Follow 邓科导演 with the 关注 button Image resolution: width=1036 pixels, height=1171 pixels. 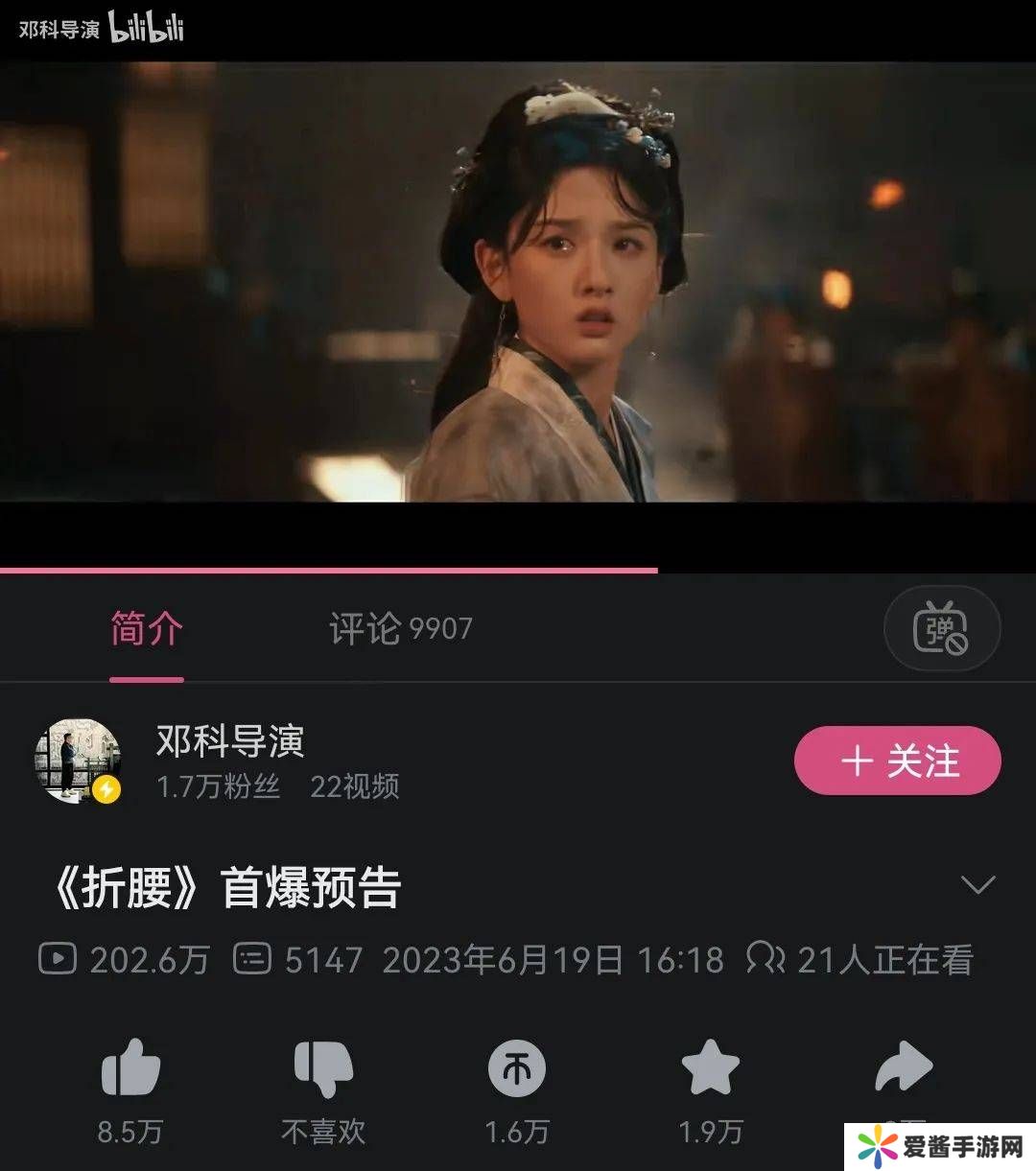point(897,761)
